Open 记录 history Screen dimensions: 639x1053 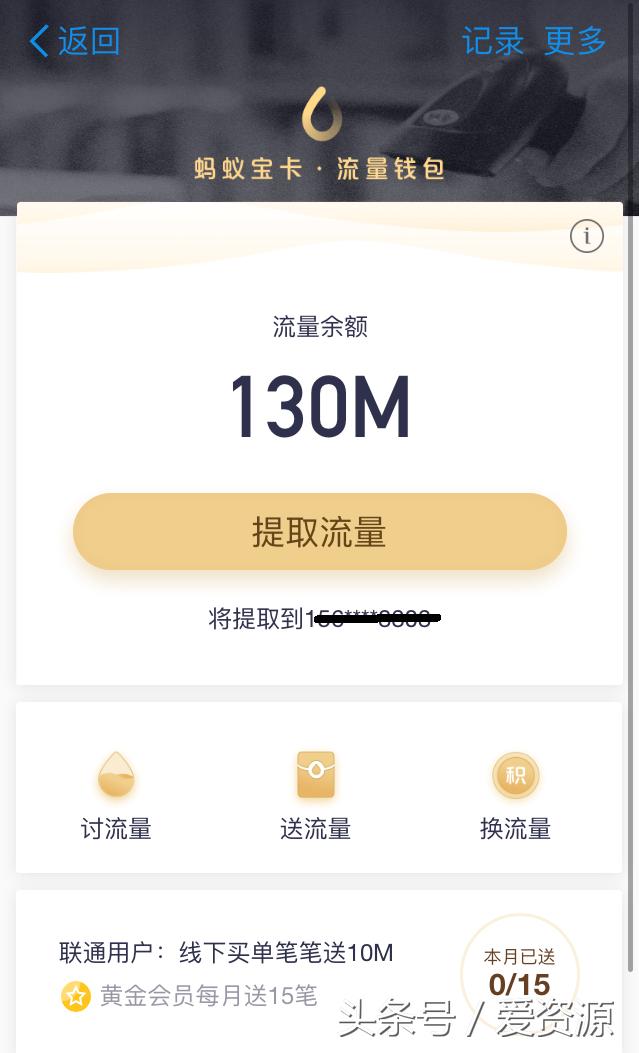pyautogui.click(x=492, y=41)
